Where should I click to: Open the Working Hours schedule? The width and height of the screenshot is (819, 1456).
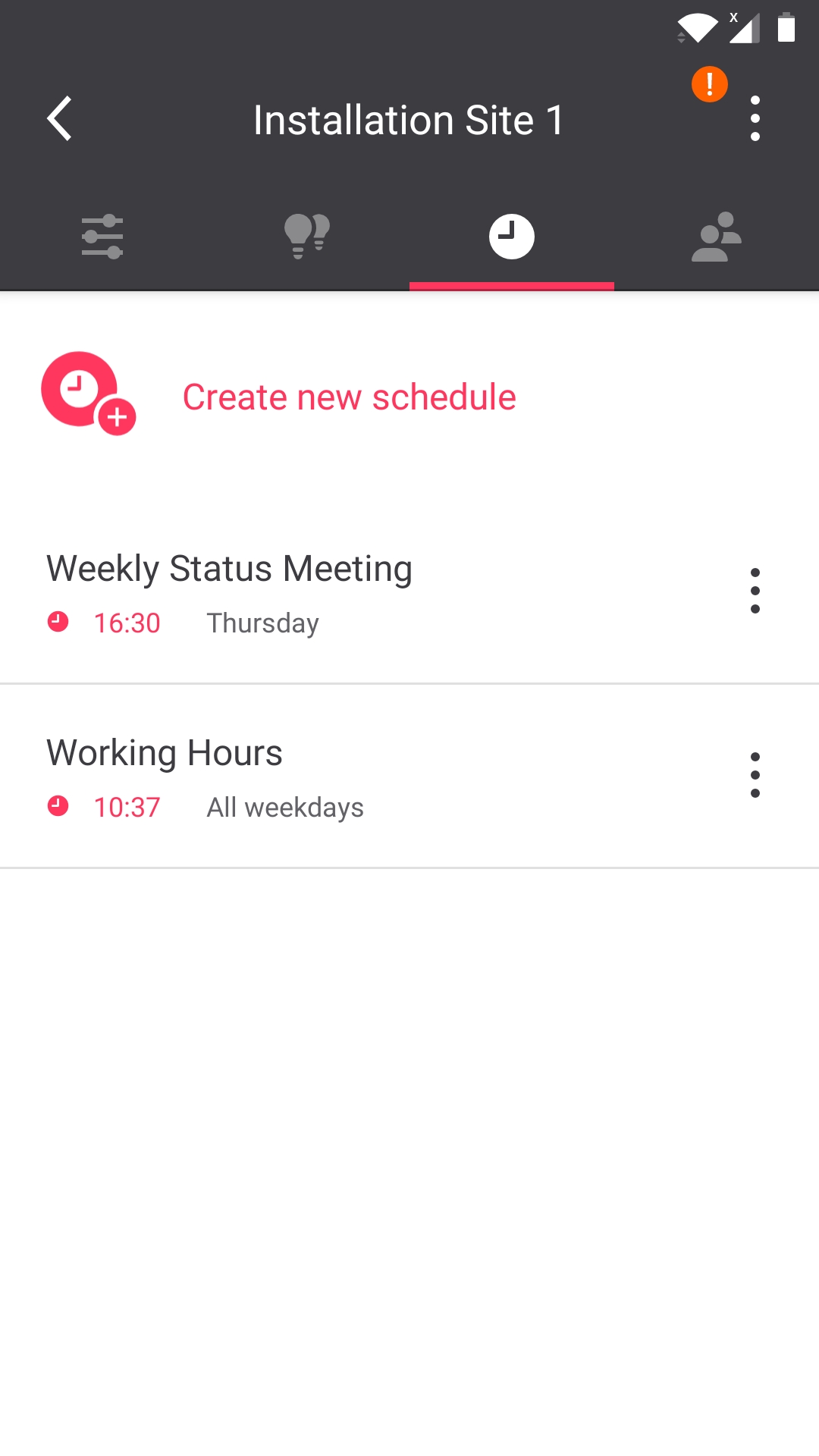tap(303, 777)
